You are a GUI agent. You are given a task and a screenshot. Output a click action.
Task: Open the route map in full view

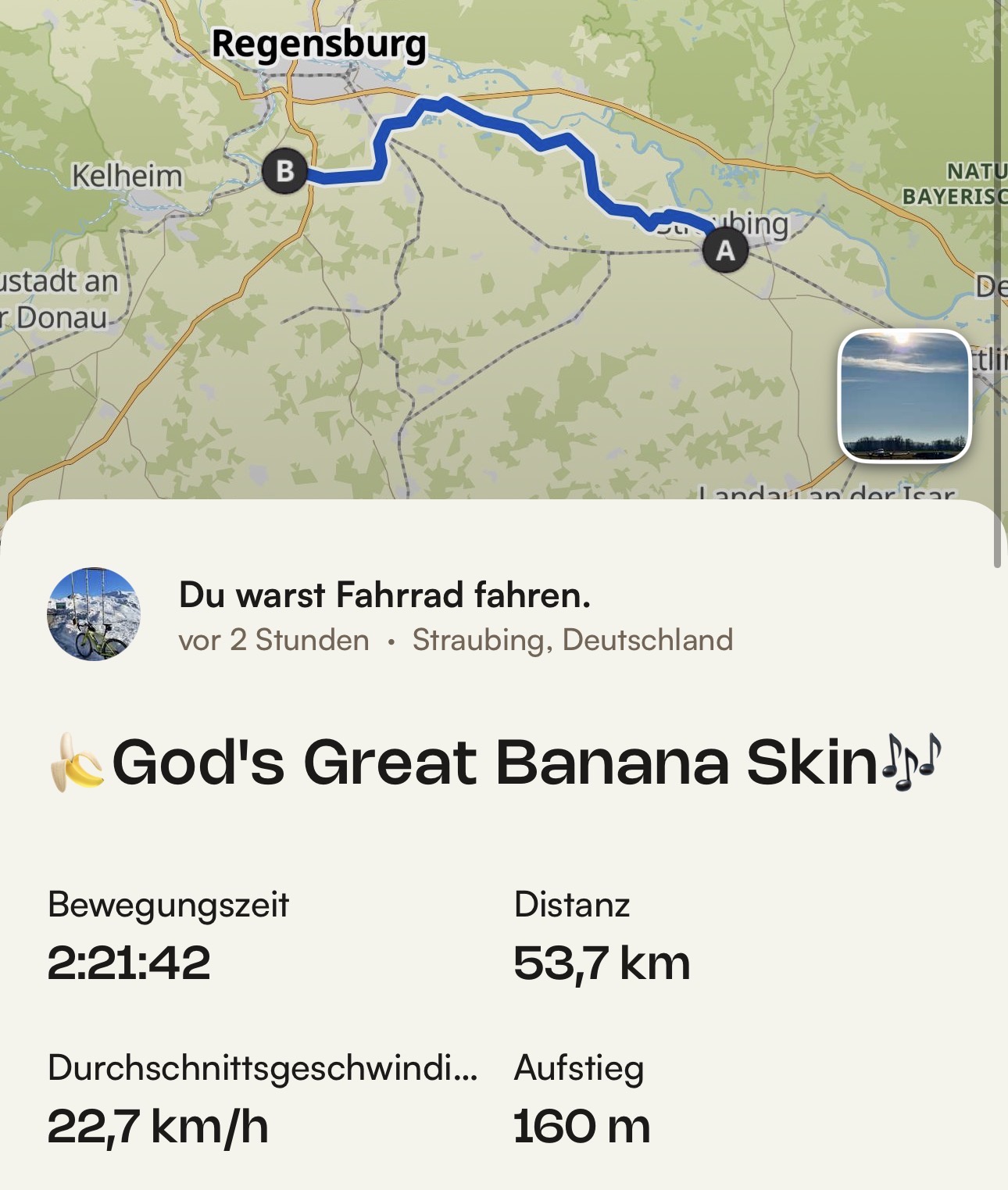point(484,328)
